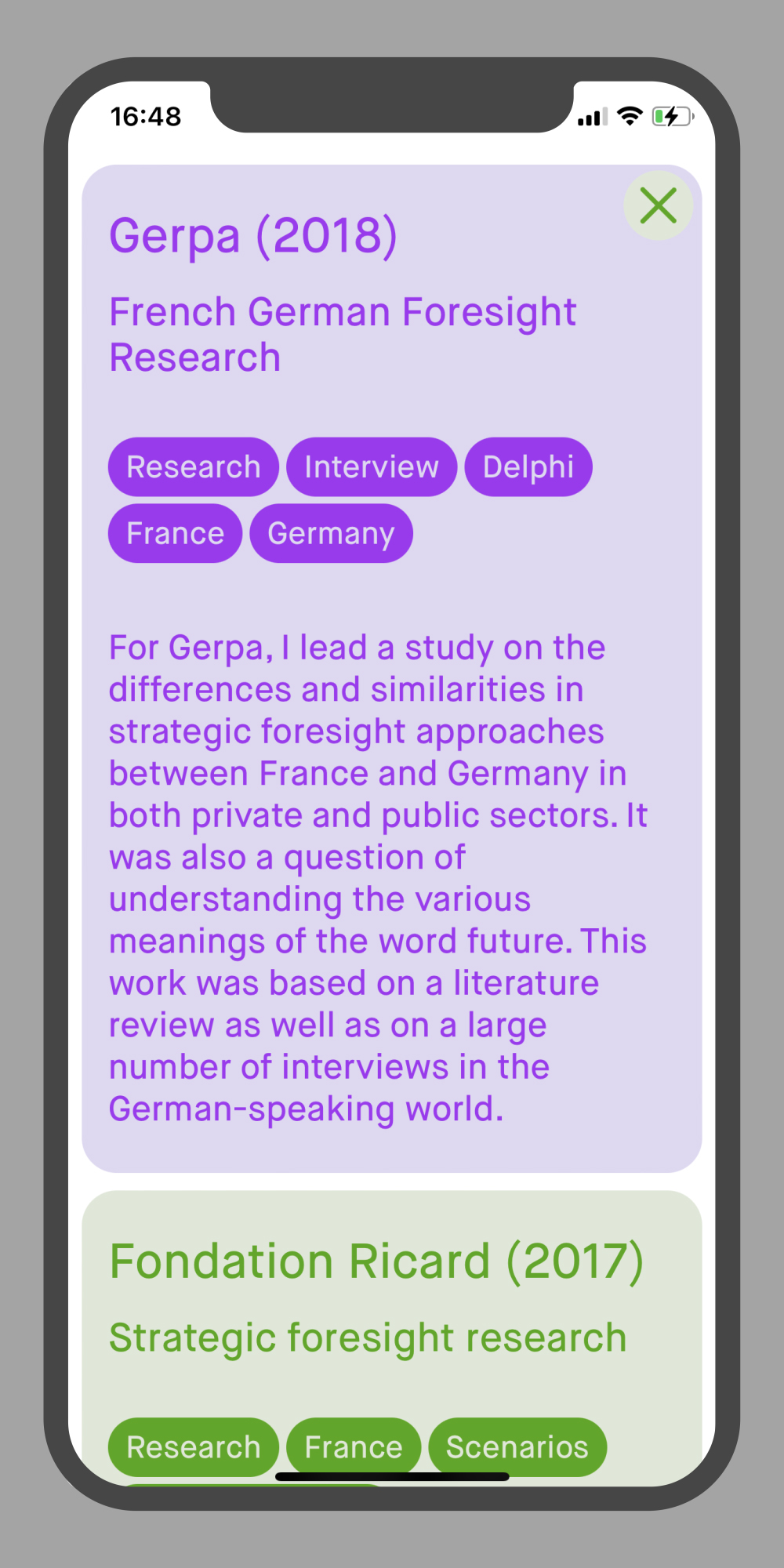Screen dimensions: 784x1568
Task: Open the Fondation Ricard (2017) card
Action: [376, 1261]
